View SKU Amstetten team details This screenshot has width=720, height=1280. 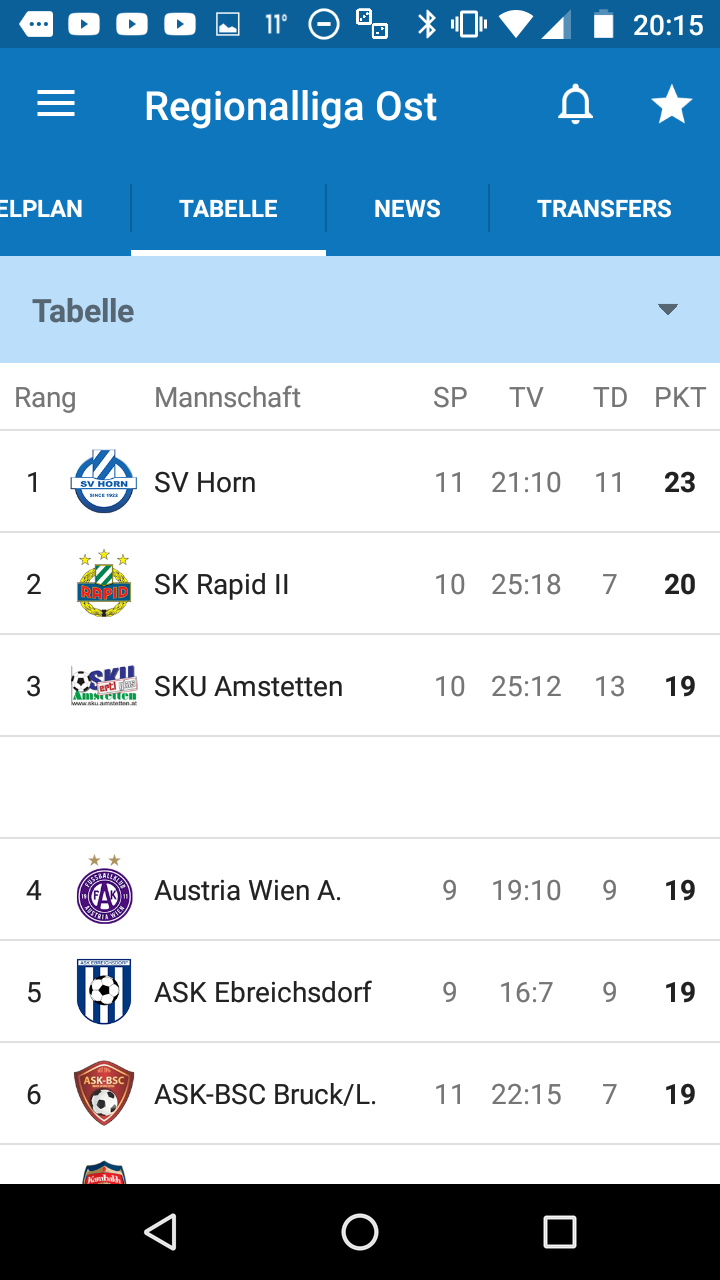coord(360,686)
